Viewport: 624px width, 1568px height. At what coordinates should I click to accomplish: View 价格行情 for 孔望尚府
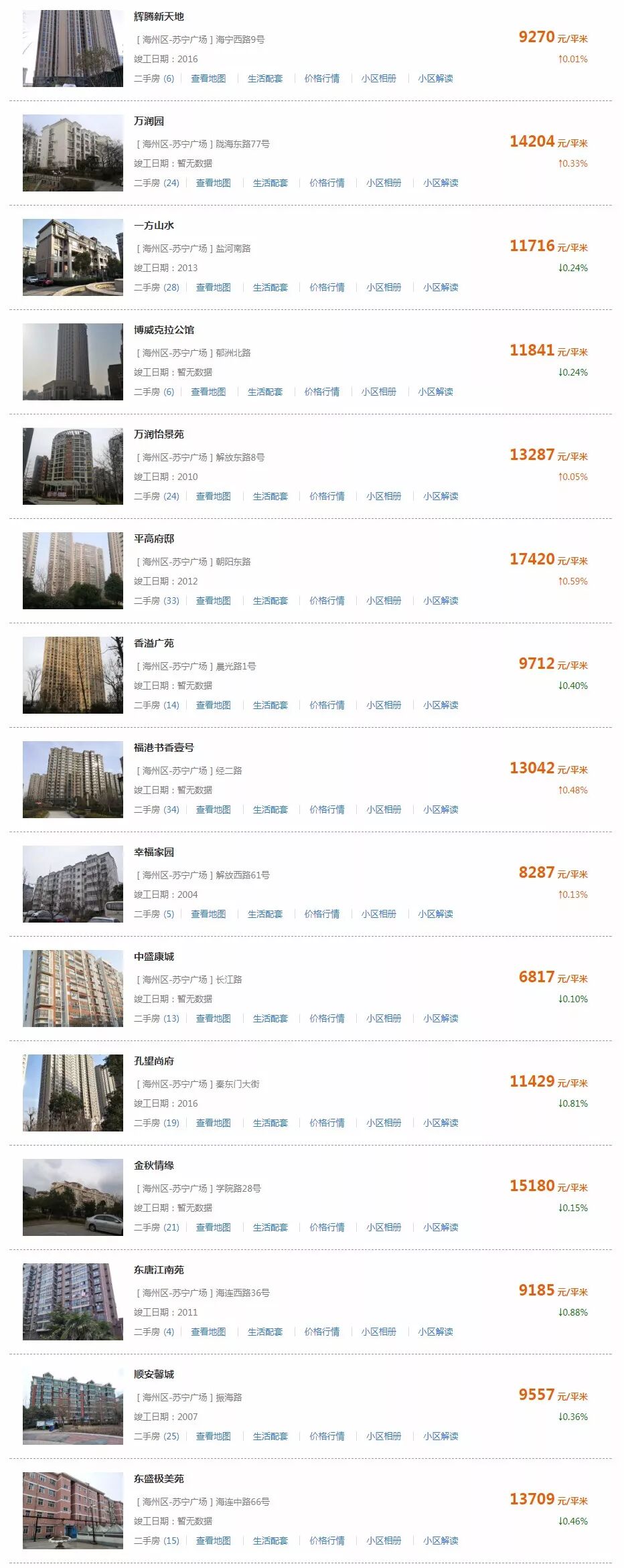(327, 1123)
